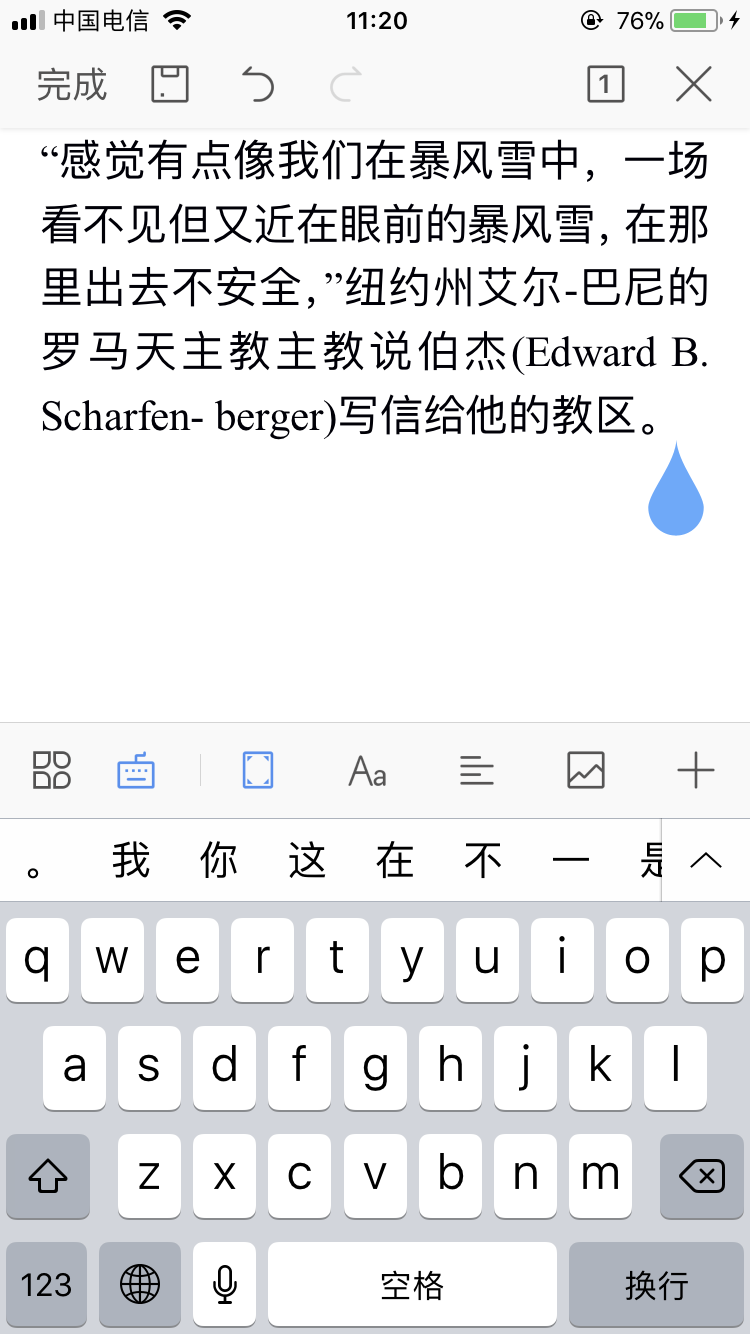
Task: Open the page count view icon
Action: (x=605, y=85)
